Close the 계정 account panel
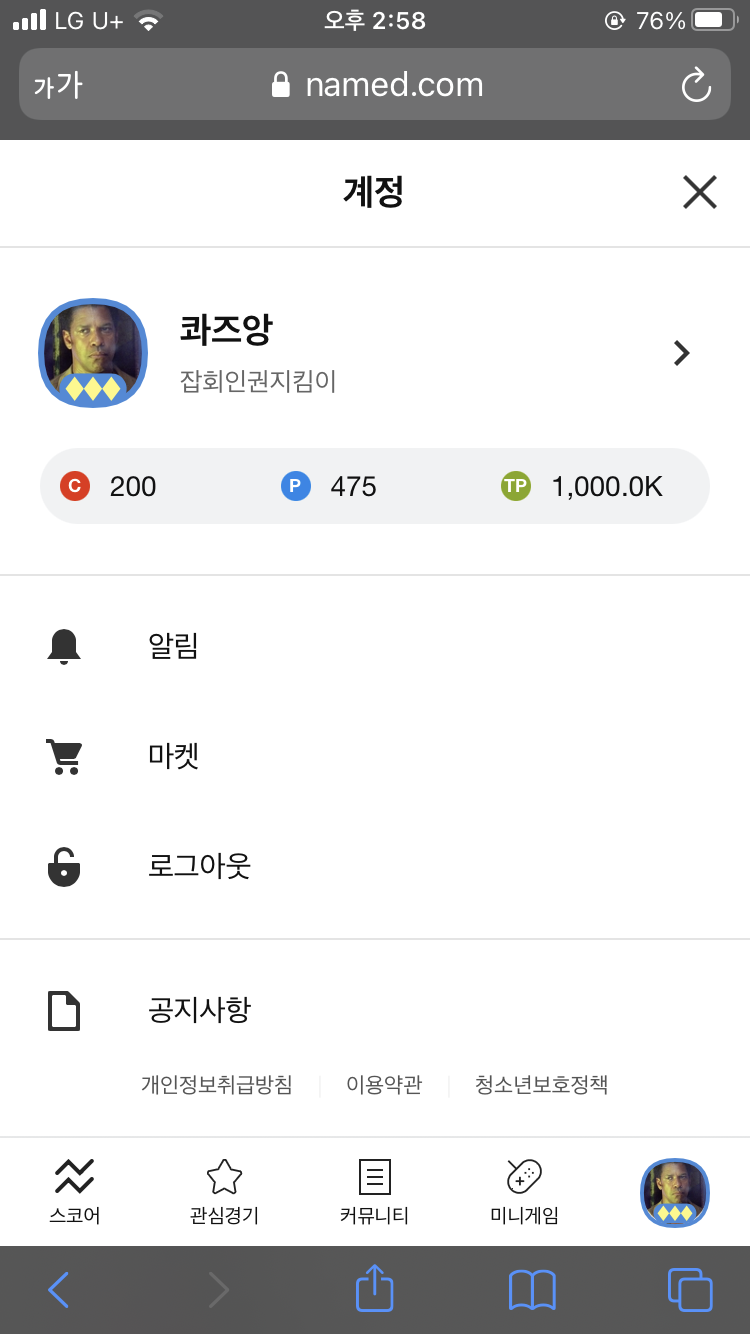 pyautogui.click(x=699, y=192)
